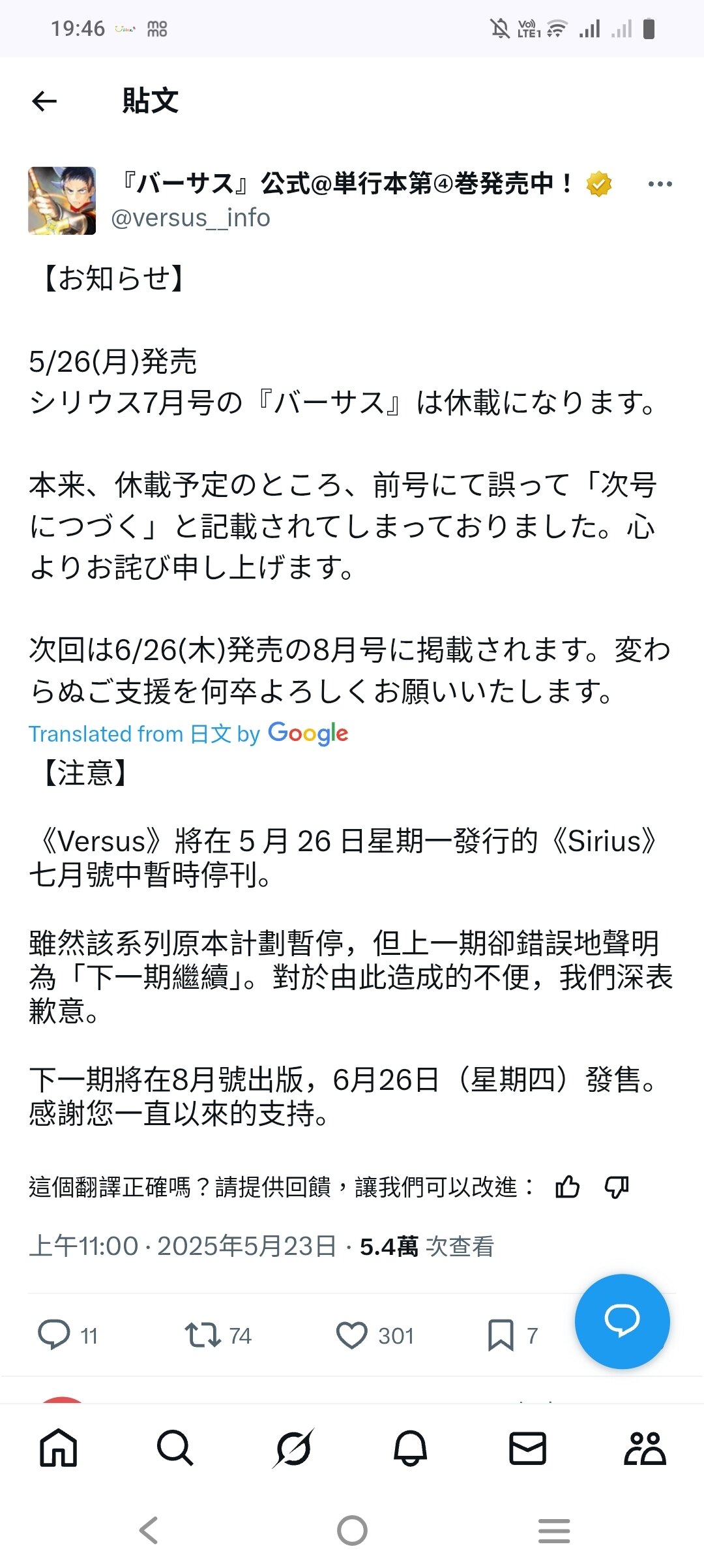
Task: Tap the Translated from 日文 by Google link
Action: point(188,734)
